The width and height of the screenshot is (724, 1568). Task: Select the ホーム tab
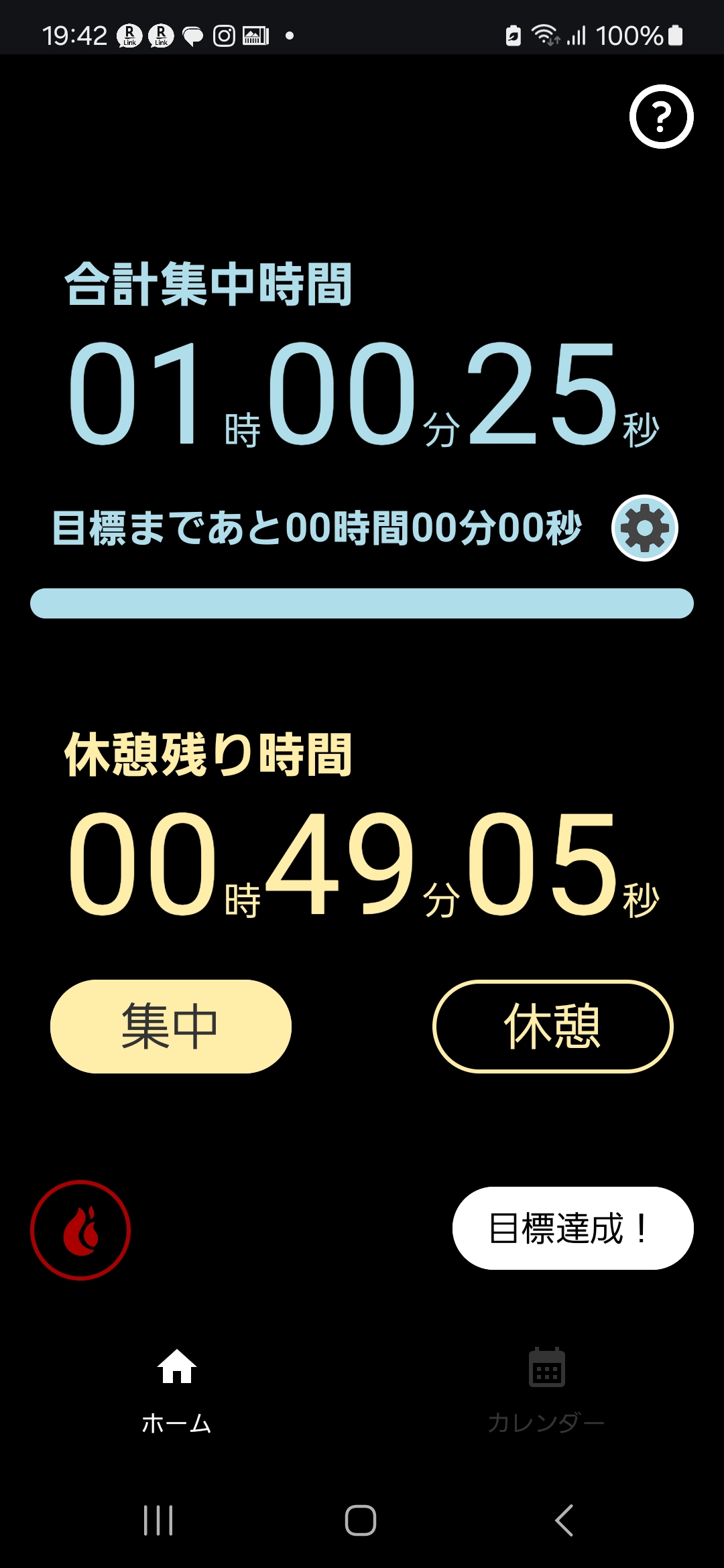coord(177,1391)
